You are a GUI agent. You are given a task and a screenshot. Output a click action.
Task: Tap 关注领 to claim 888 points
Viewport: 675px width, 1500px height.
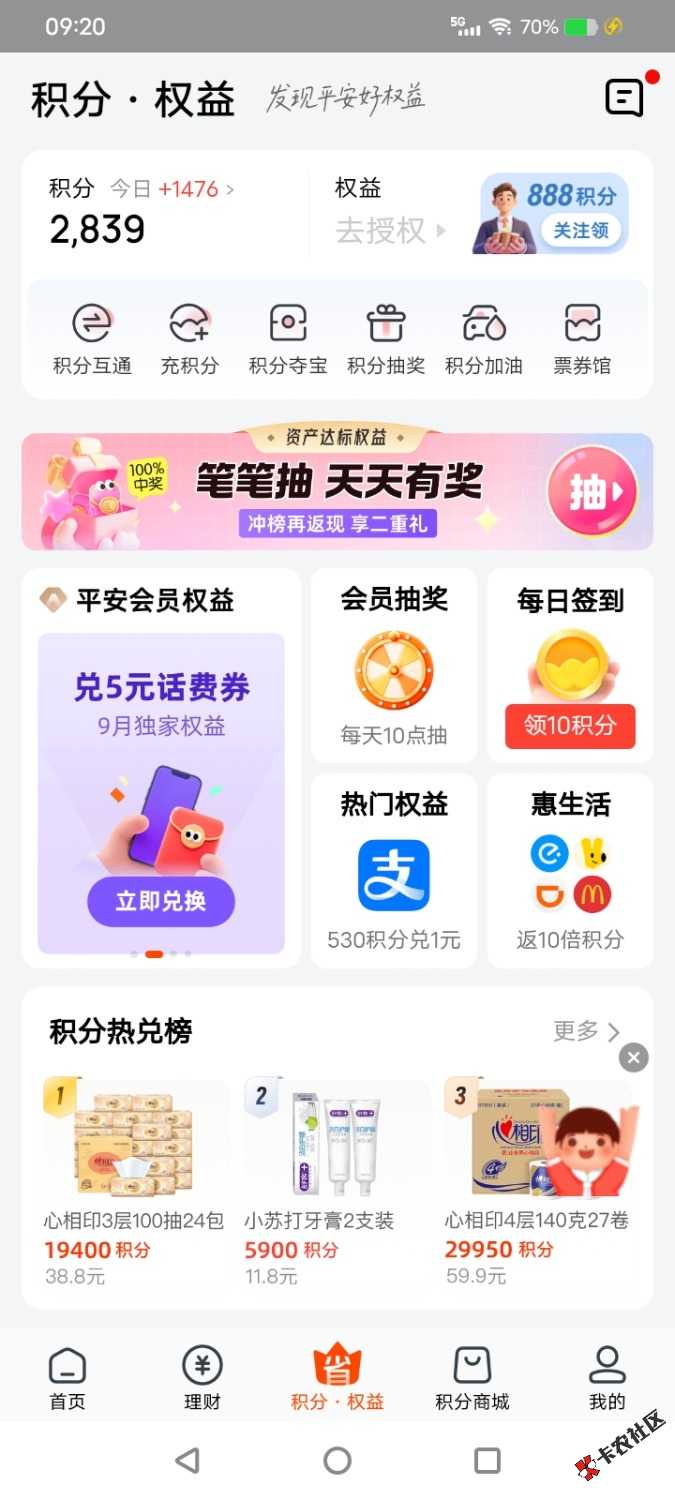[x=580, y=230]
